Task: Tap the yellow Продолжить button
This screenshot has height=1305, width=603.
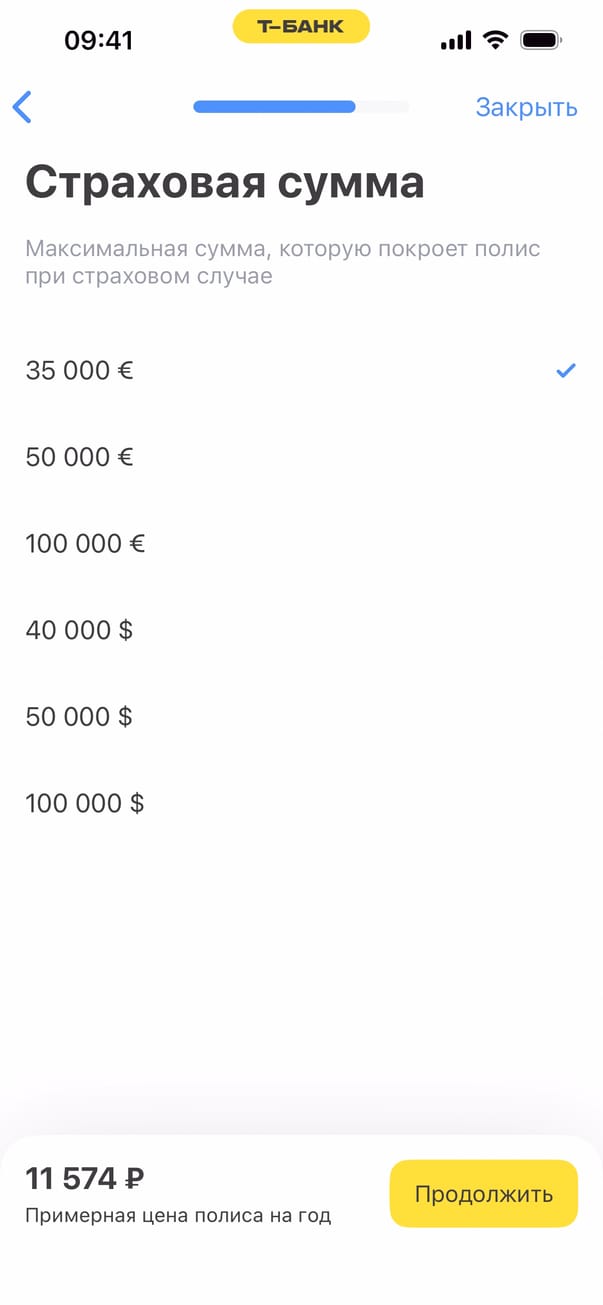Action: click(x=483, y=1193)
